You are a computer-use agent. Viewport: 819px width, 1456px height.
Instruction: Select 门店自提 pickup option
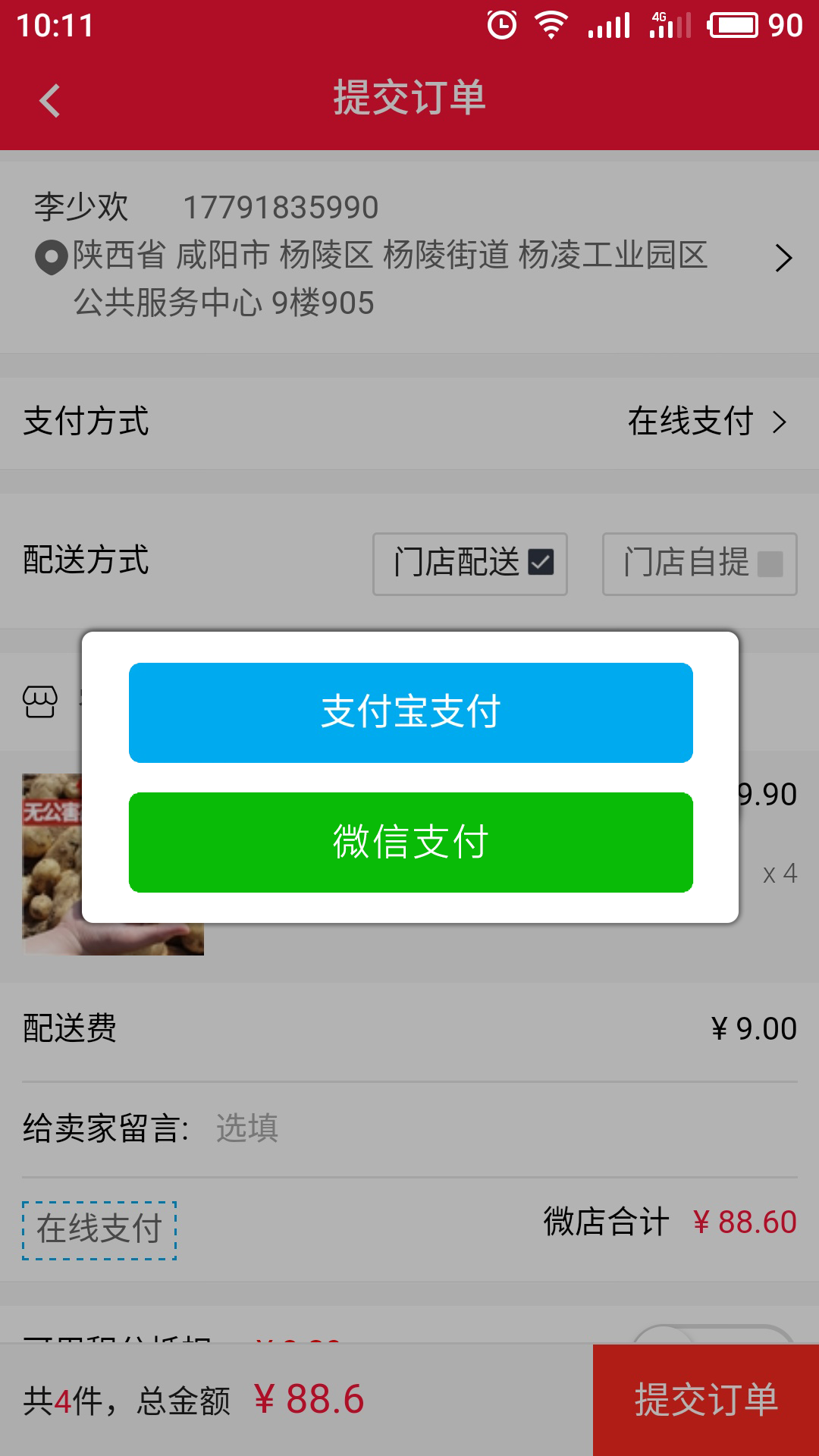pyautogui.click(x=699, y=564)
